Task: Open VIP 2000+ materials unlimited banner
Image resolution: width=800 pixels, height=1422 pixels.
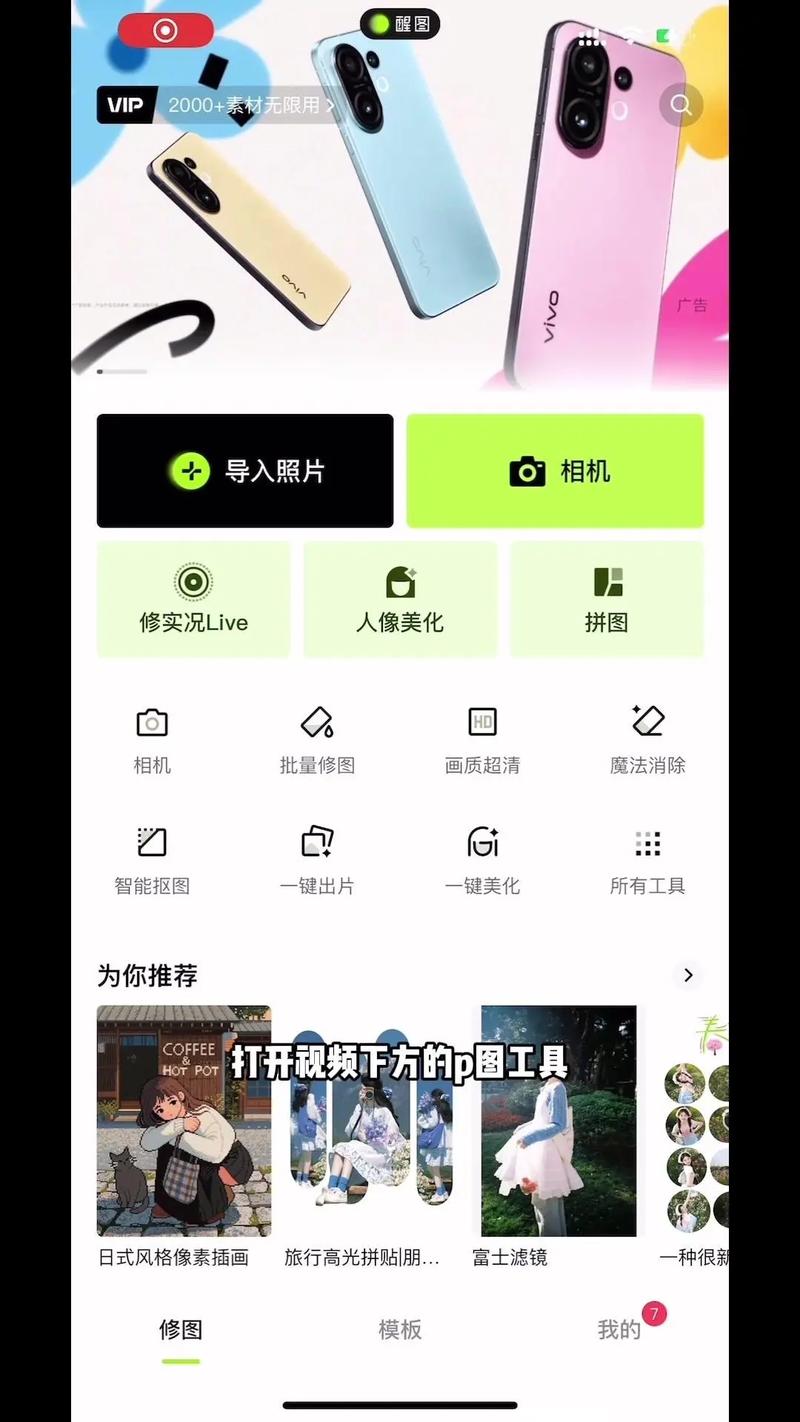Action: (x=218, y=105)
